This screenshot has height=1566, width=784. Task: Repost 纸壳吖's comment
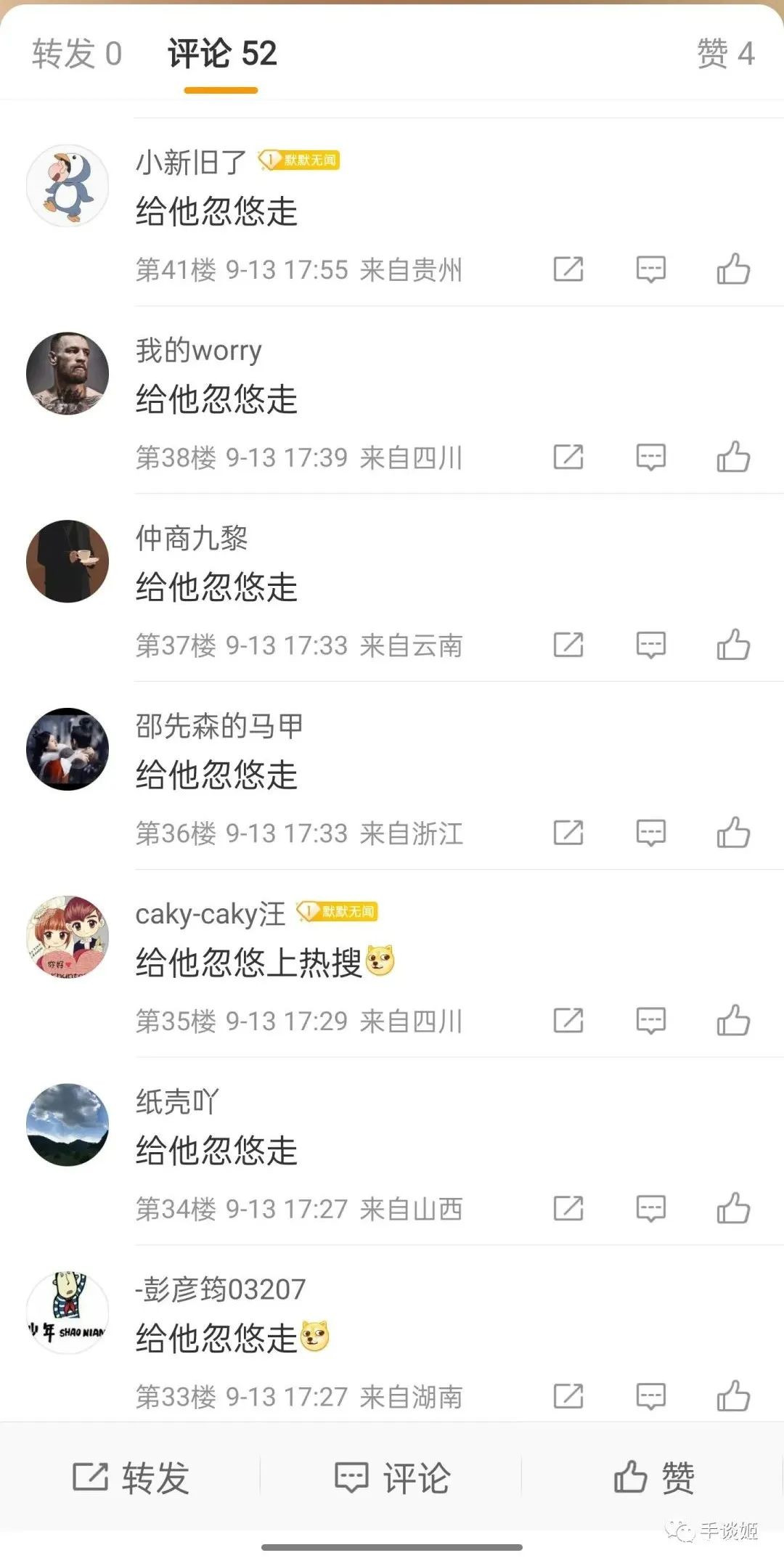[568, 1209]
